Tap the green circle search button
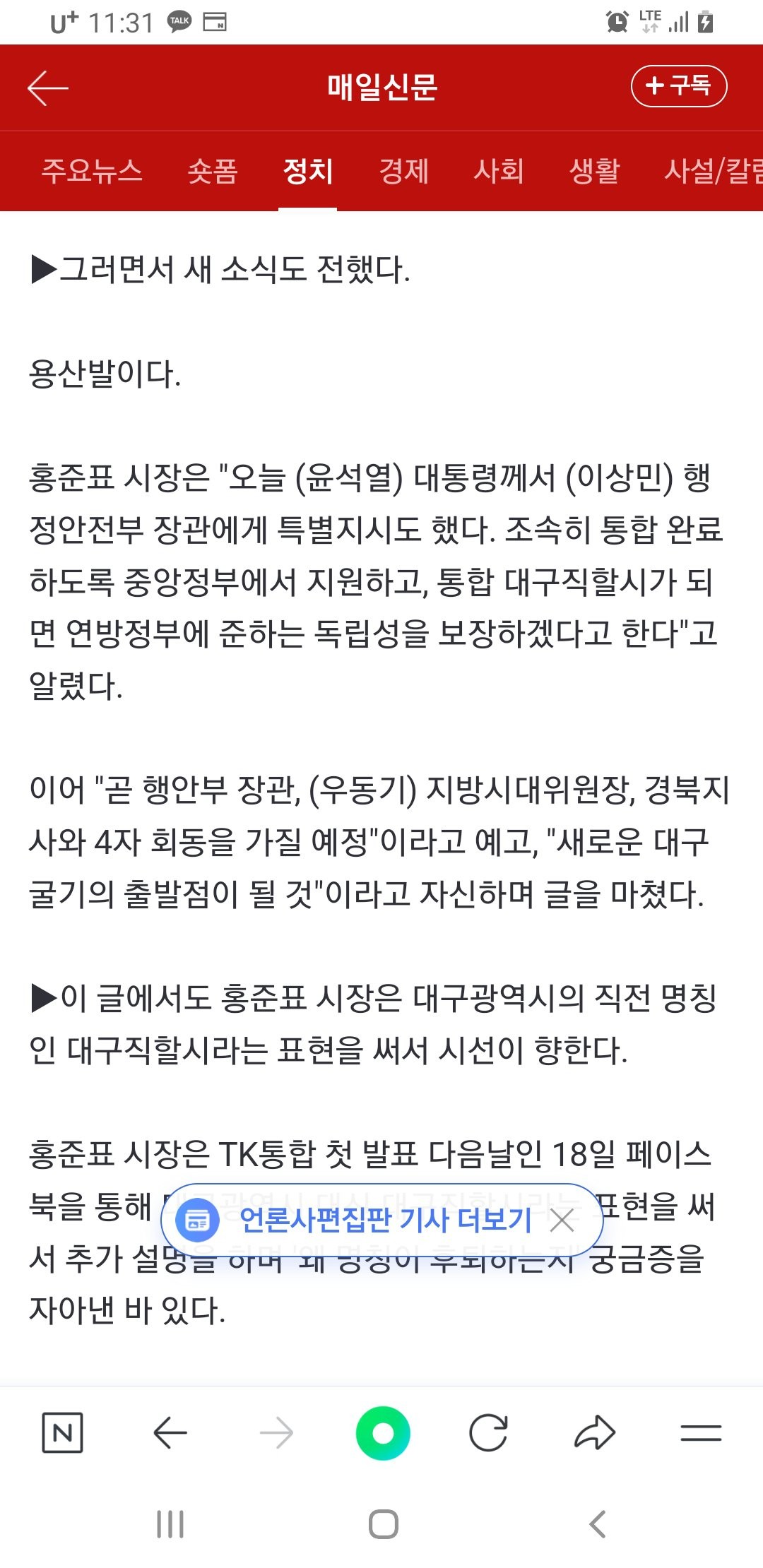 coord(383,1432)
